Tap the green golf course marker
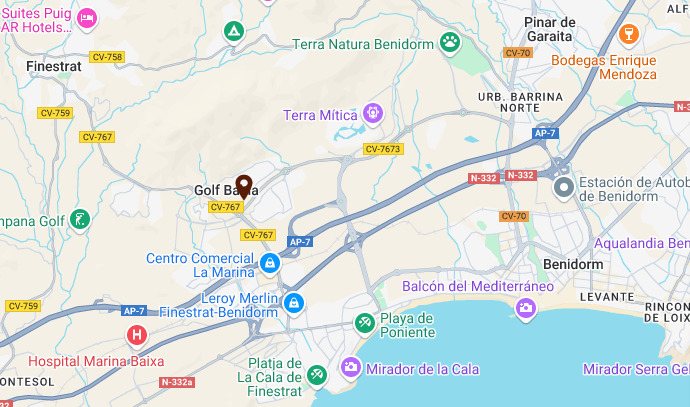The width and height of the screenshot is (690, 407). pyautogui.click(x=80, y=219)
